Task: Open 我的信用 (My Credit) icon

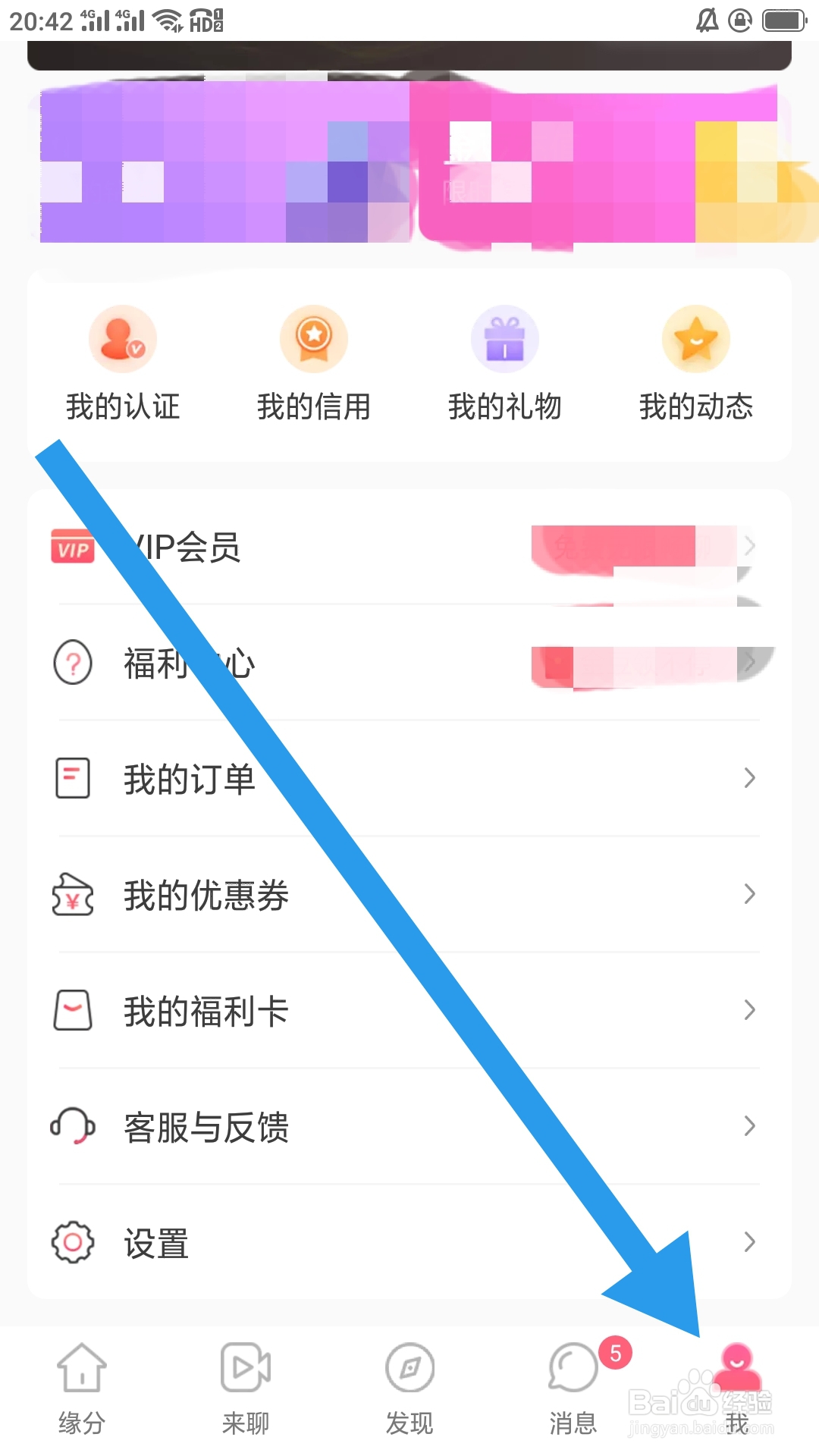Action: click(313, 339)
